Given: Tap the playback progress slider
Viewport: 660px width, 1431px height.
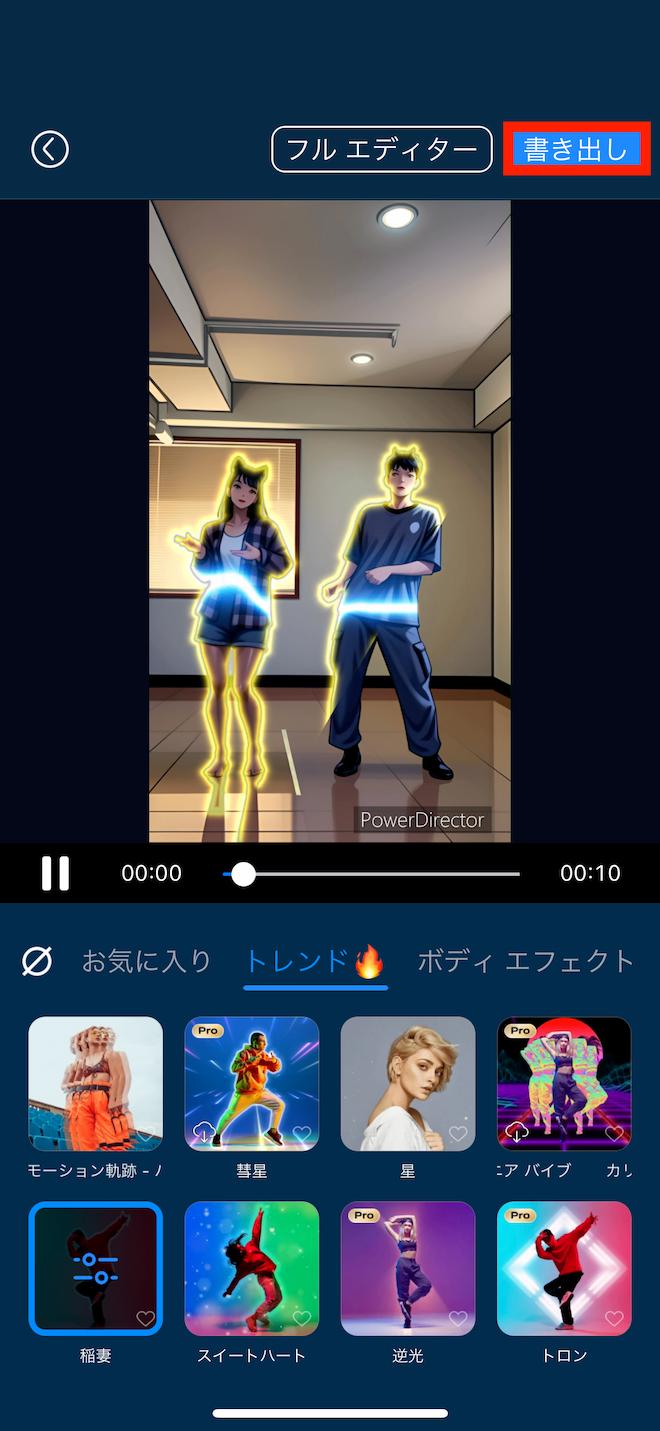Looking at the screenshot, I should point(371,874).
